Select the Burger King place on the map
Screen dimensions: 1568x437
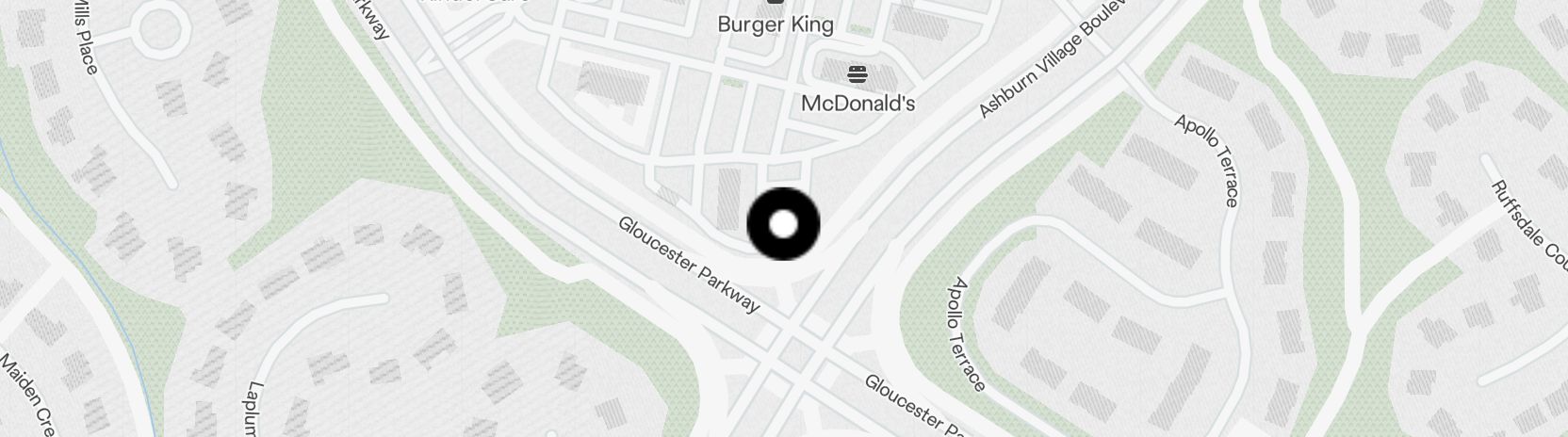point(776,23)
